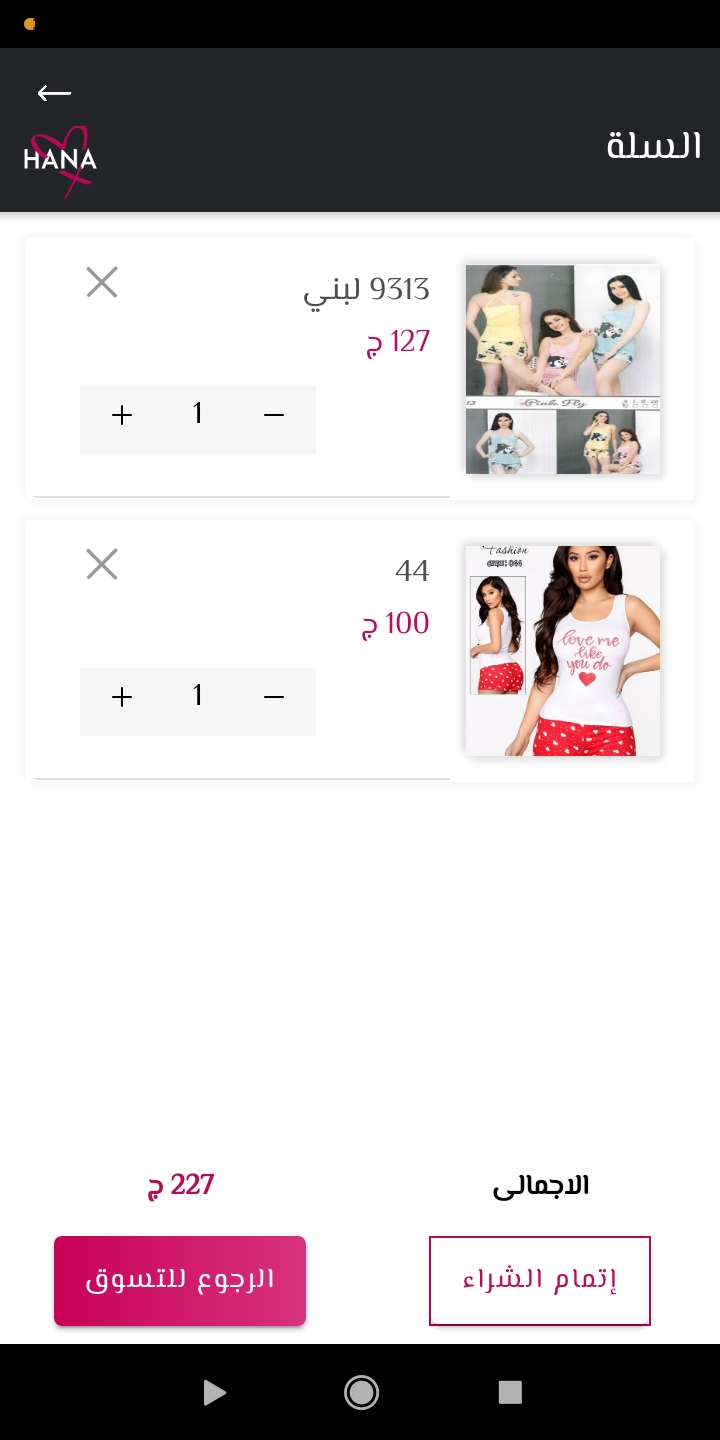Screen dimensions: 720x1440
Task: Decrease quantity of item 44
Action: (274, 697)
